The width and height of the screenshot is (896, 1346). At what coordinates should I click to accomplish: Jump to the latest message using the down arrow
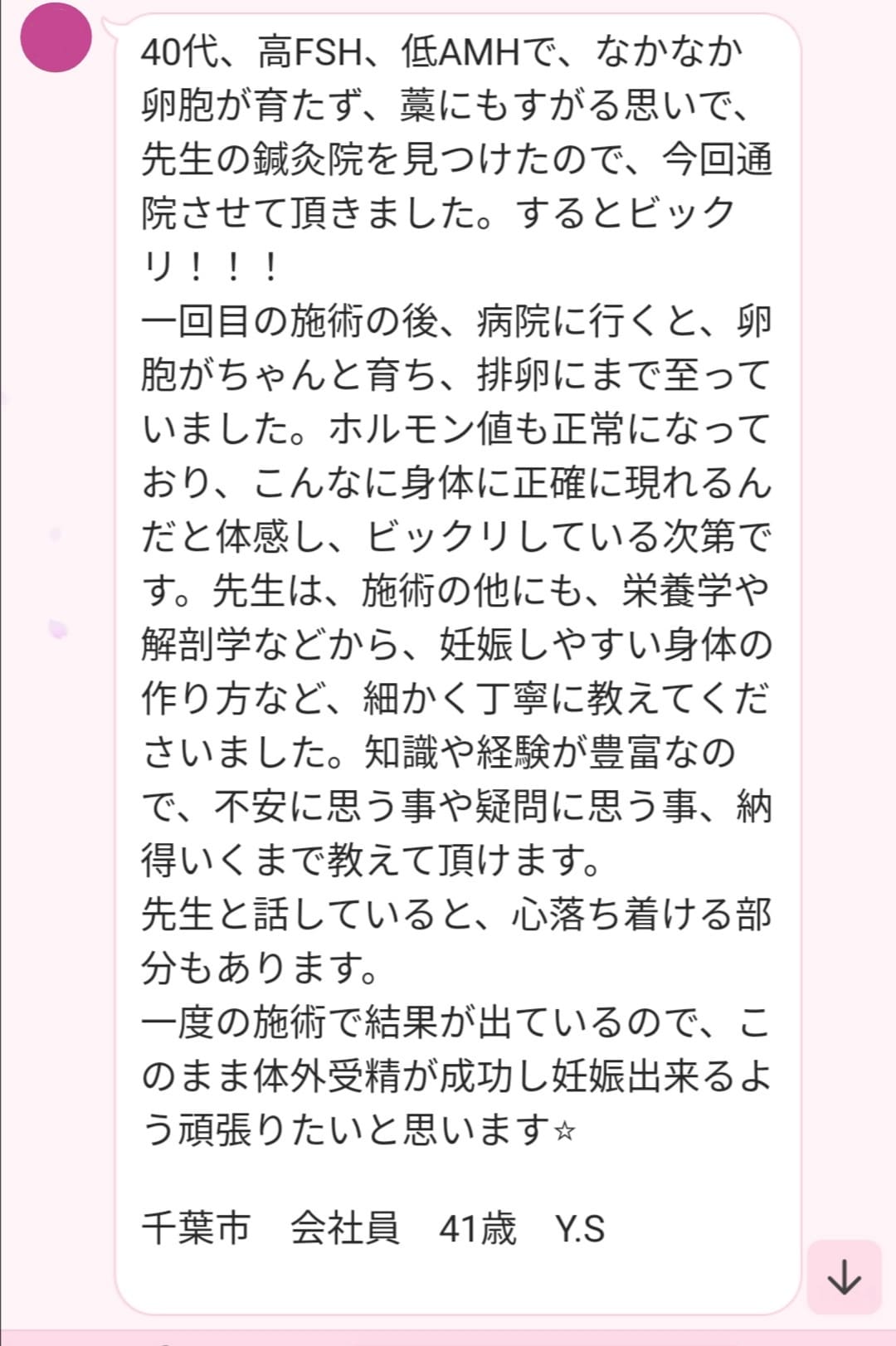tap(844, 1276)
